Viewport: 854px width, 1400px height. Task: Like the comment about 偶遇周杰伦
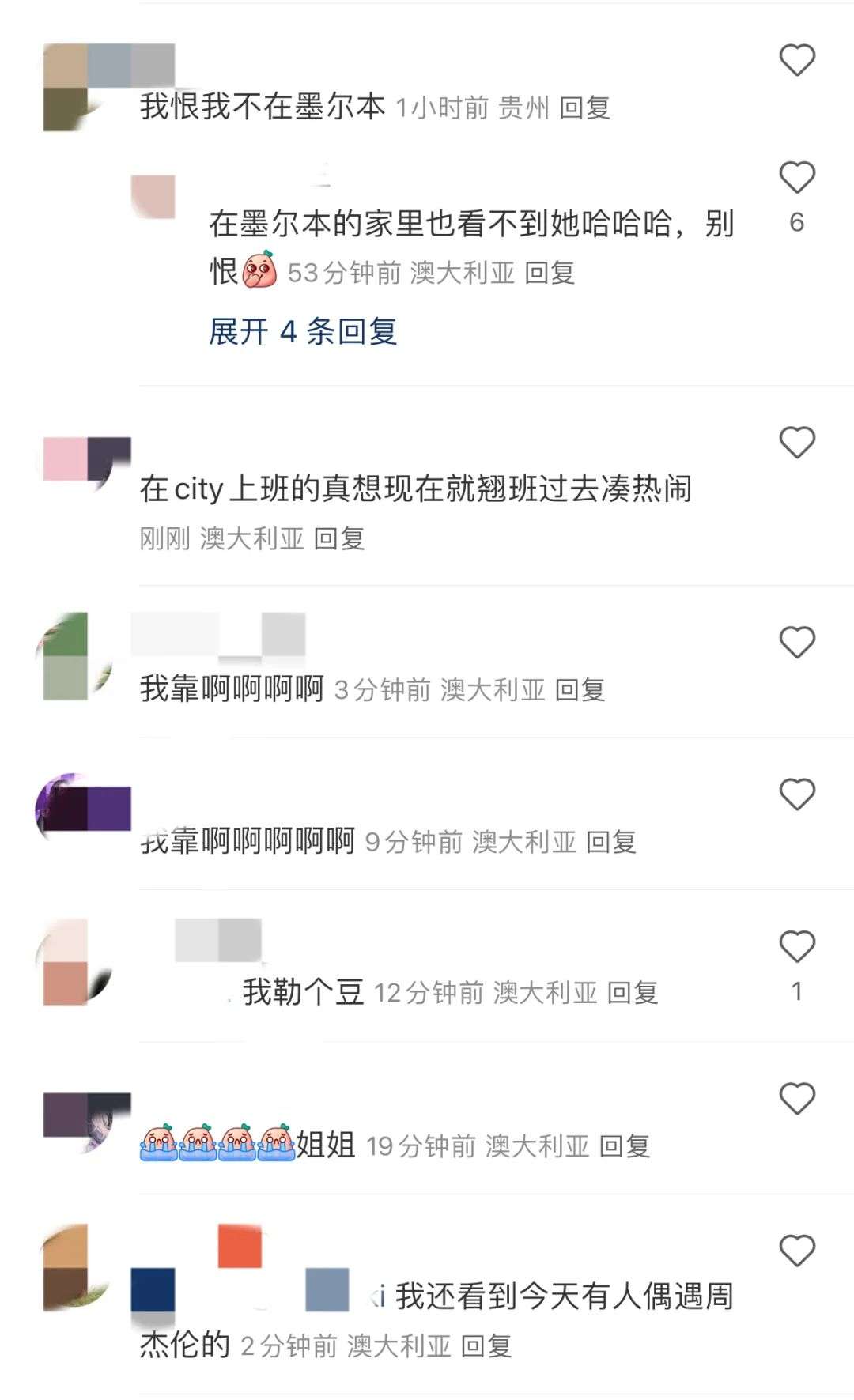tap(796, 1251)
